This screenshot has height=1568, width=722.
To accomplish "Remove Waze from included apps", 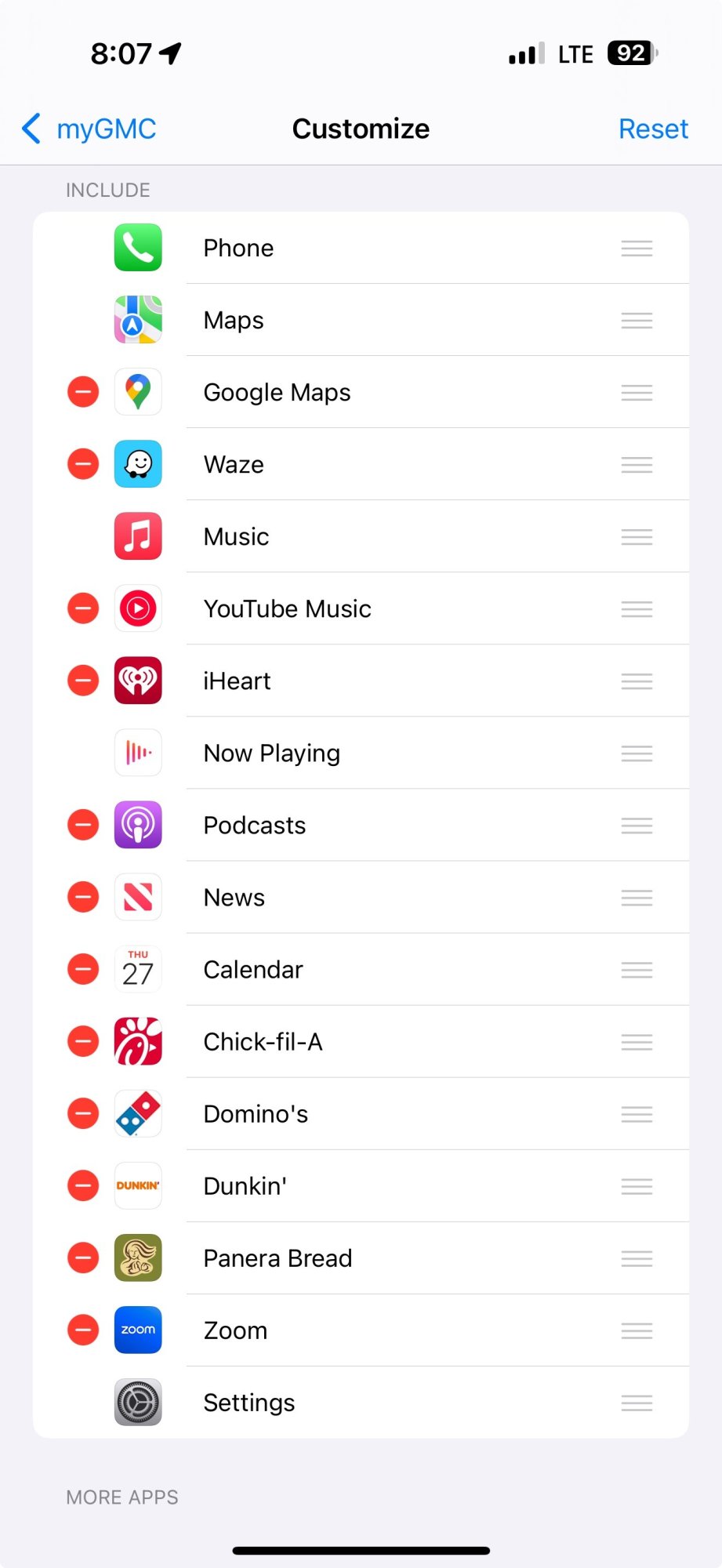I will [83, 464].
